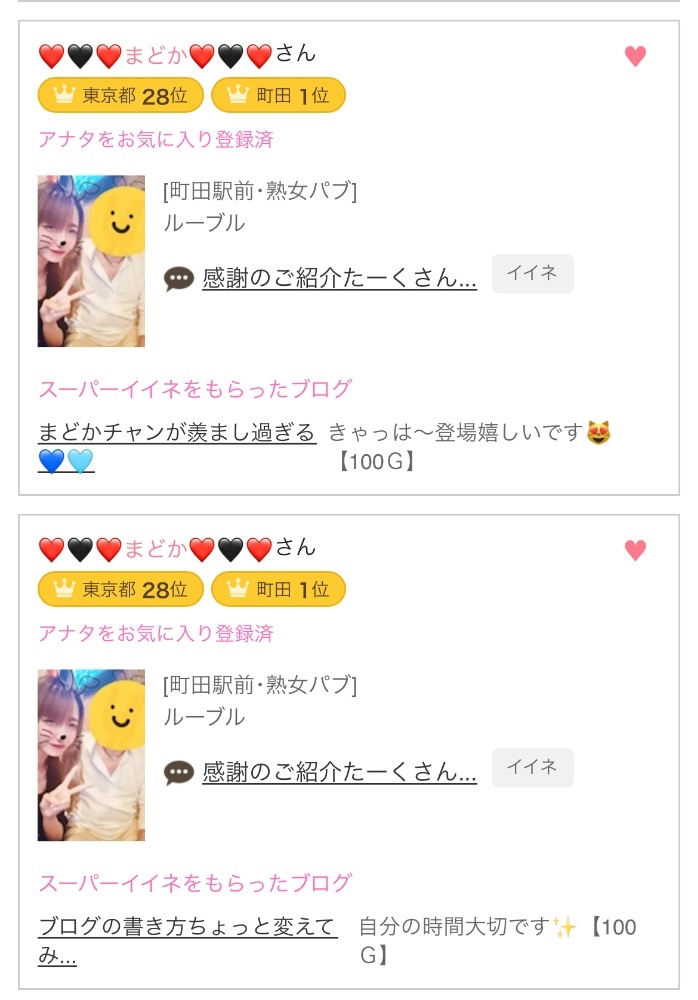The image size is (698, 1000).
Task: Open 感謝のご紹介たーくさん link on まどかチャンが羨まし過ぎる card
Action: (x=339, y=279)
